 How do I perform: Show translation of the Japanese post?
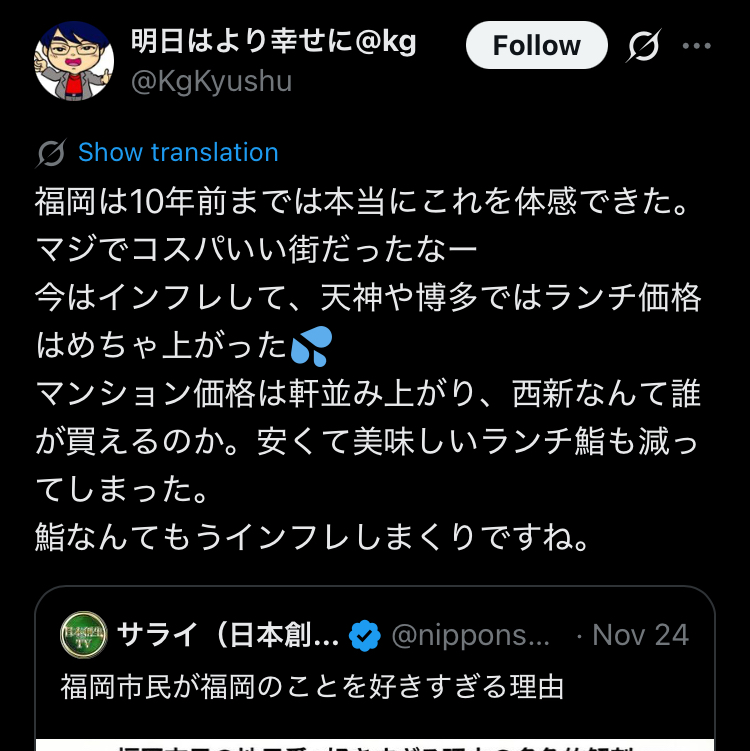[x=177, y=153]
